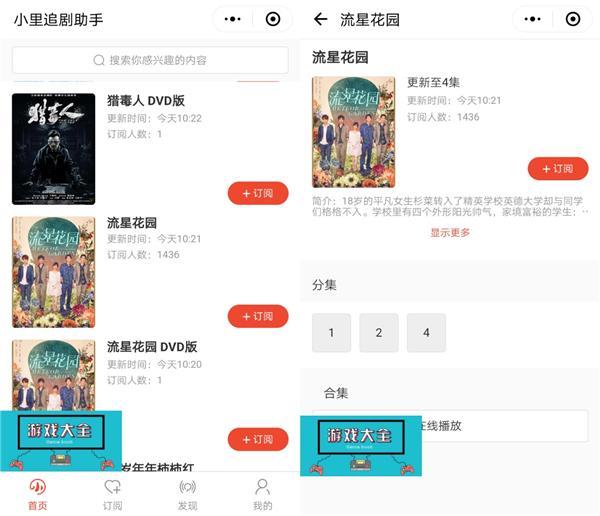Tap the search box to search content

tap(150, 60)
